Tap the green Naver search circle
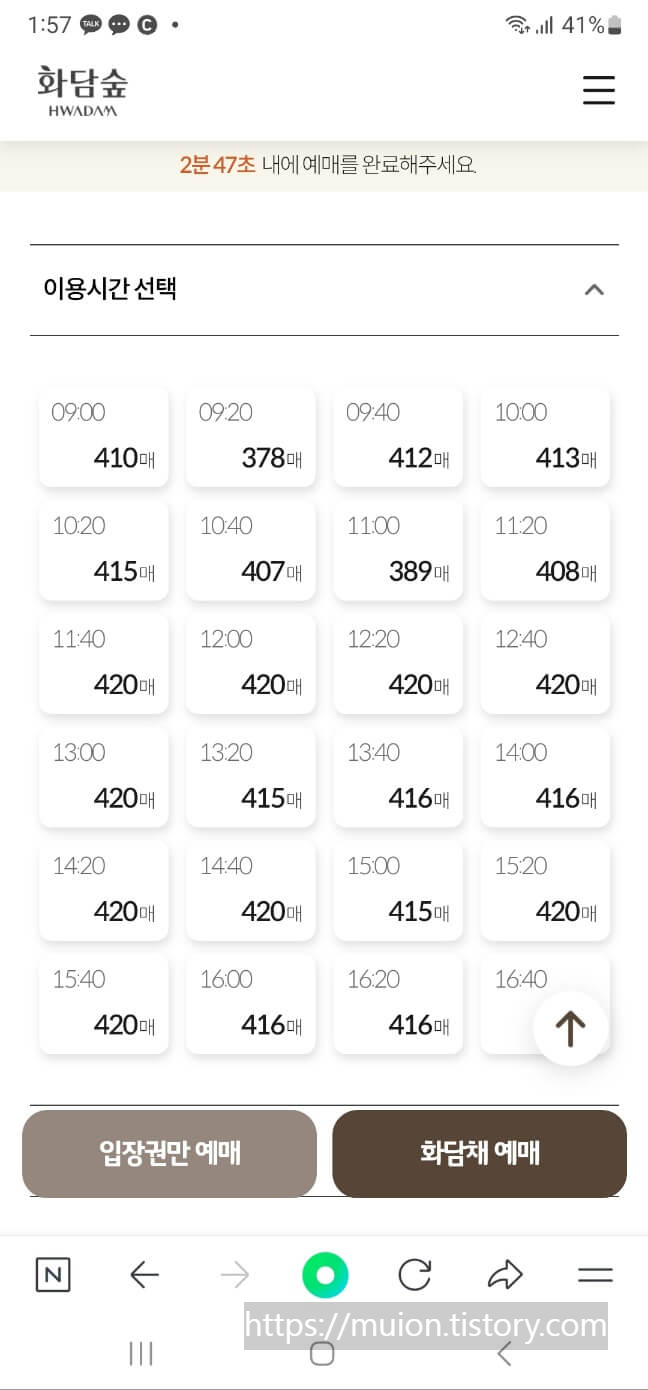Viewport: 648px width, 1390px height. [325, 1275]
